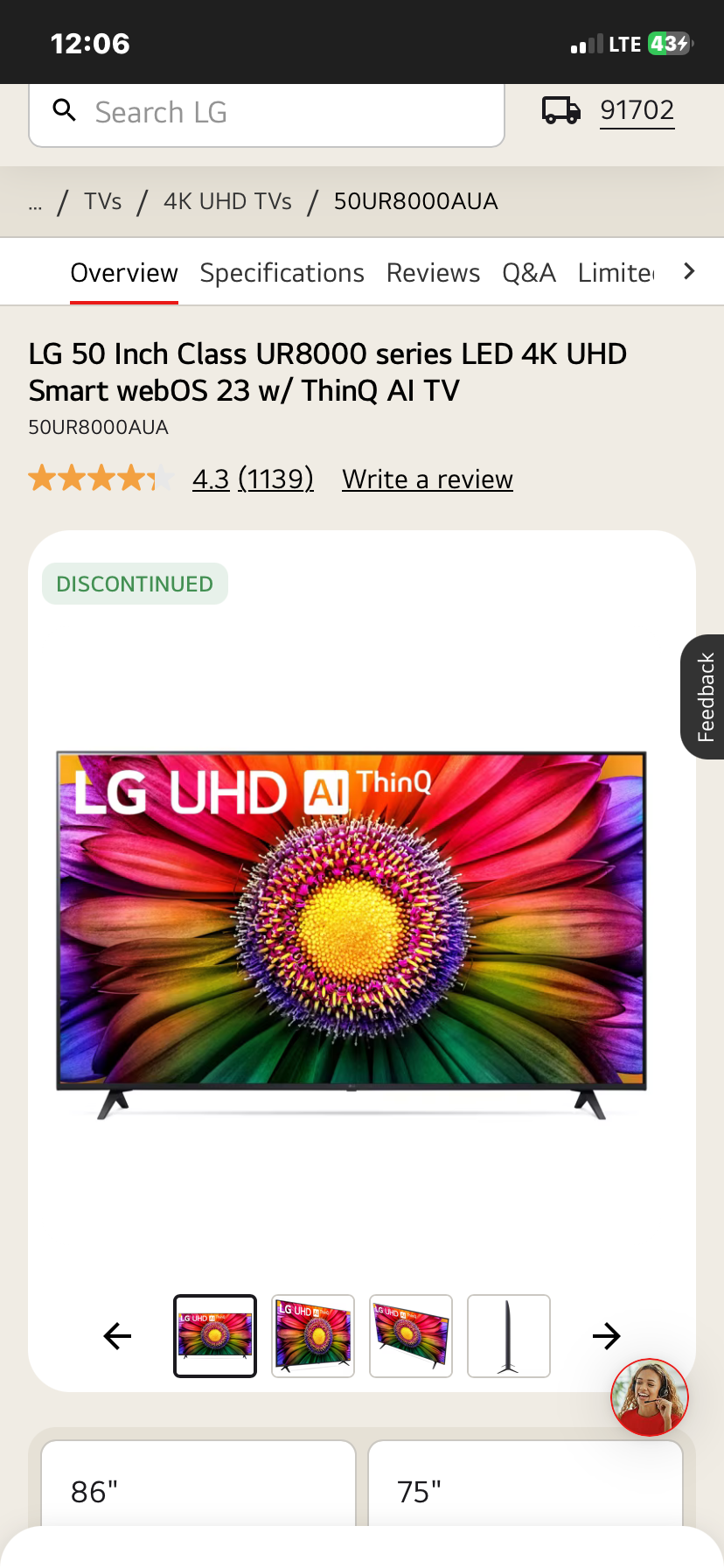View the side profile thumbnail
The height and width of the screenshot is (1568, 724).
(x=509, y=1336)
